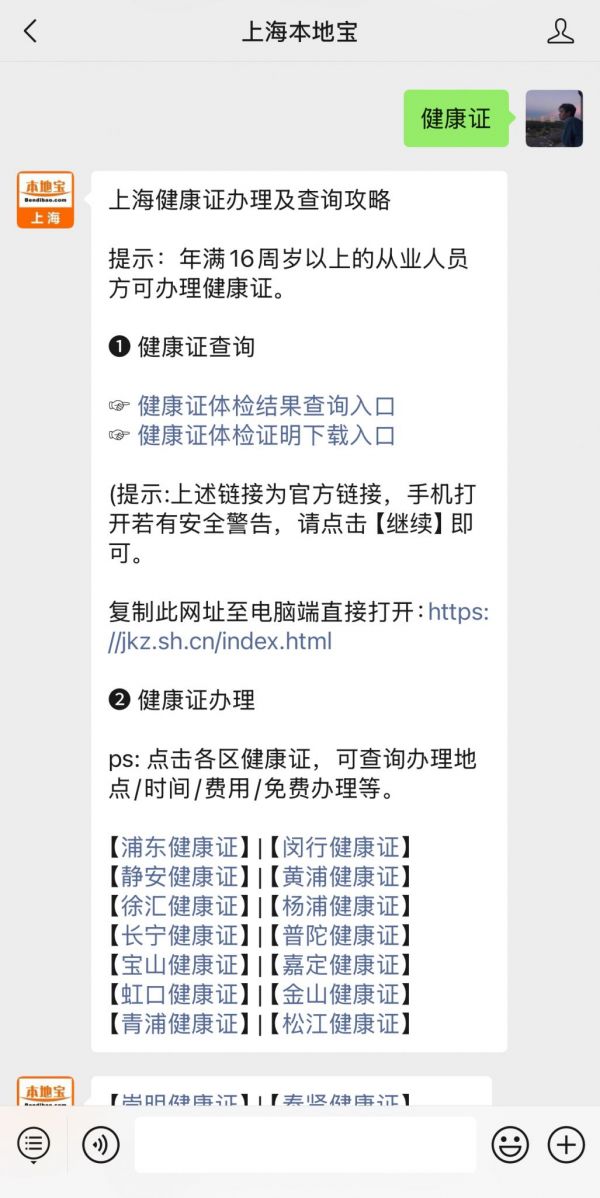Viewport: 600px width, 1198px height.
Task: Open the 宝山健康证 link
Action: 180,965
